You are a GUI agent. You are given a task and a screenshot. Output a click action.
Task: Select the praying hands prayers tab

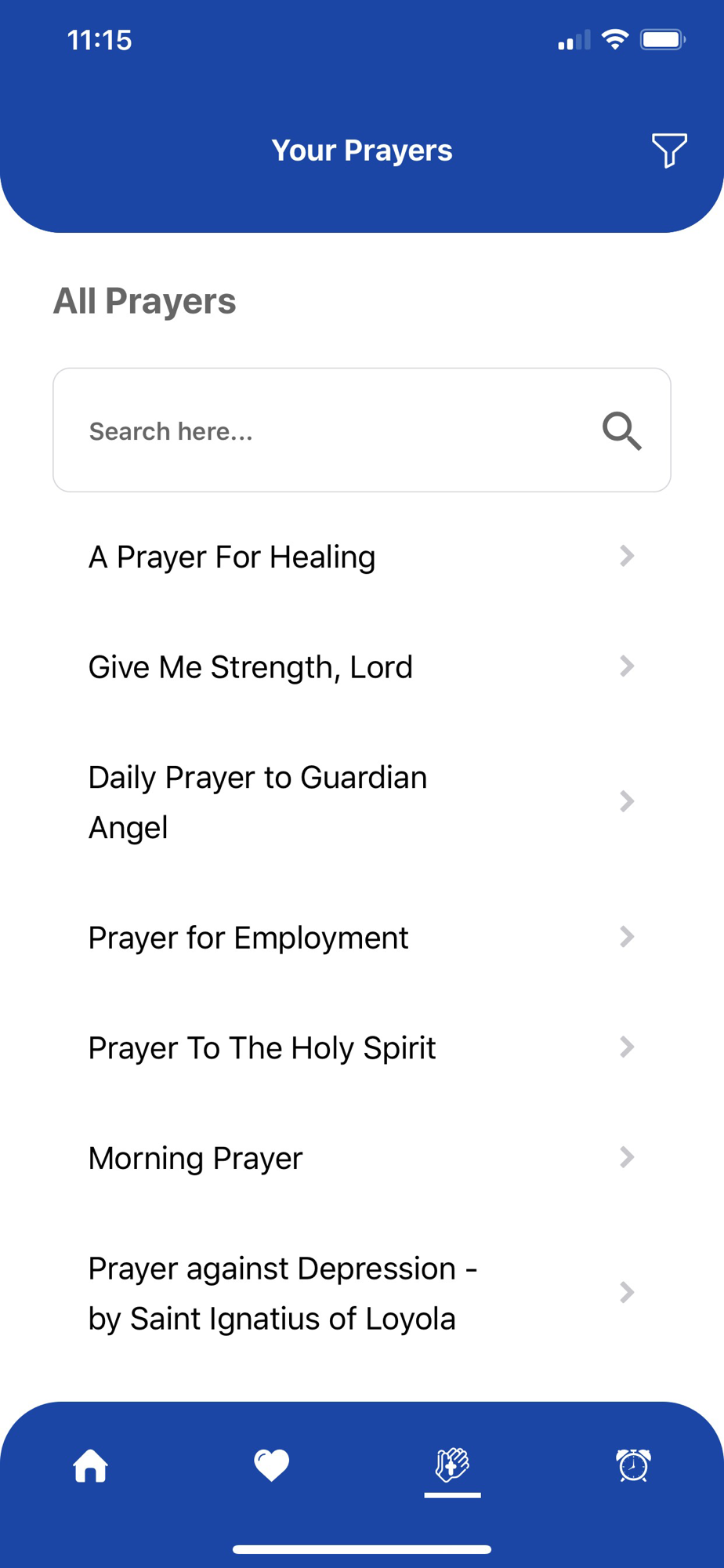(x=452, y=1465)
